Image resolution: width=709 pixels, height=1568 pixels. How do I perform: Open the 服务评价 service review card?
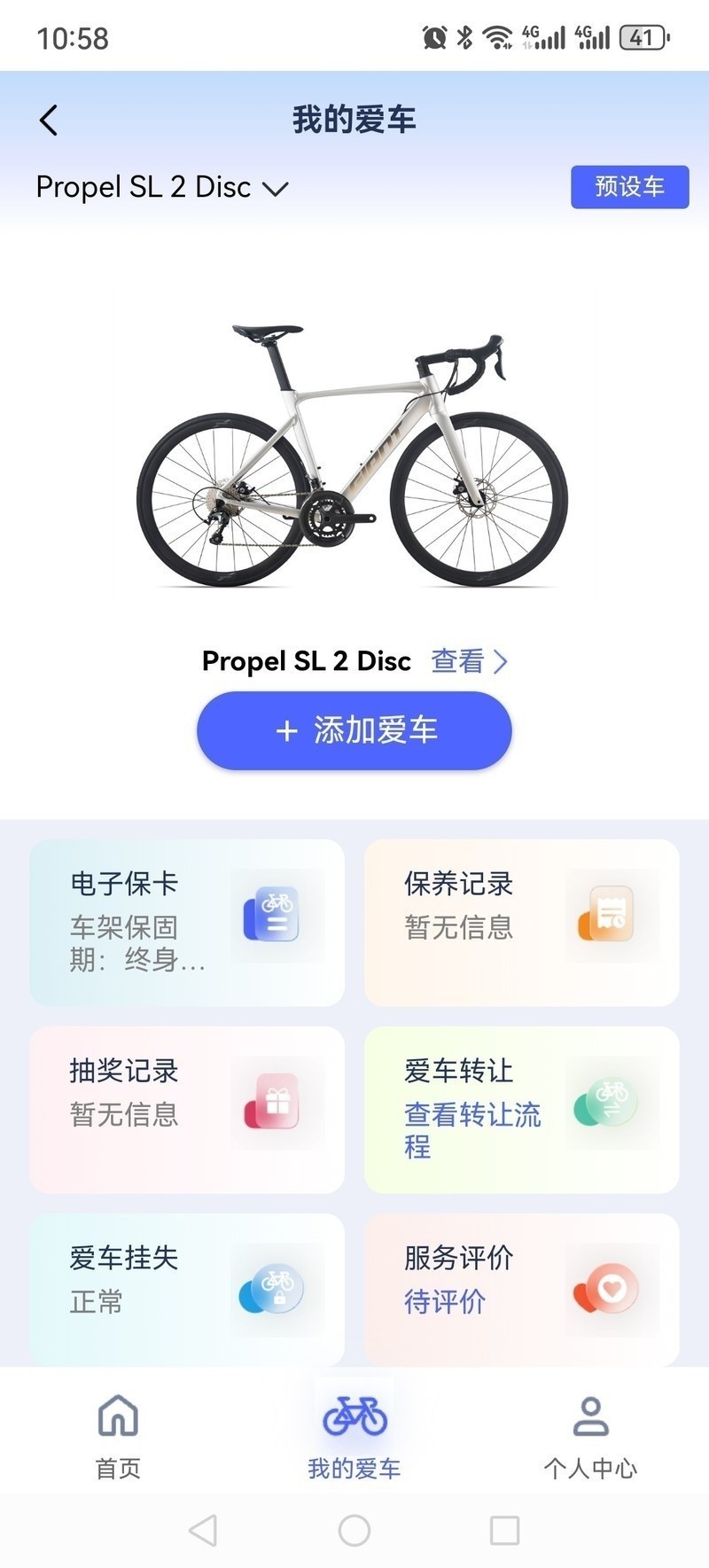521,1287
